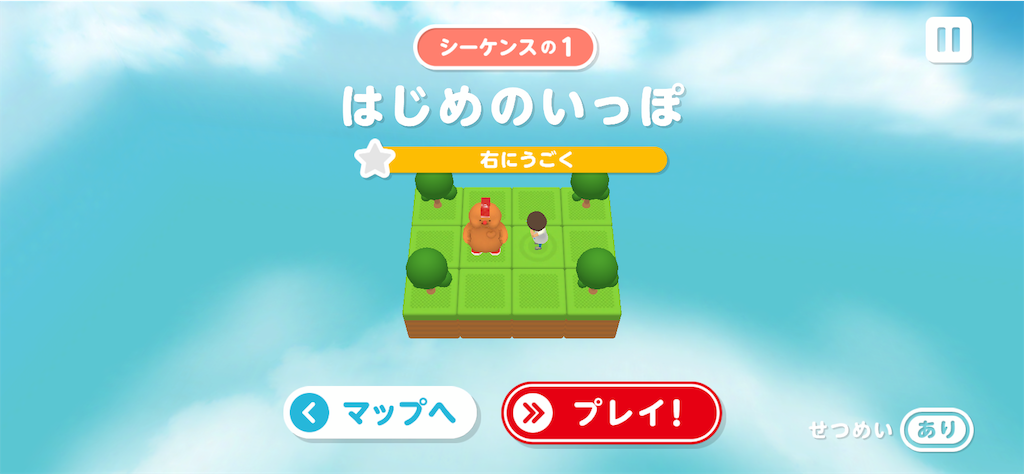
Task: Start the level with プレイ! button
Action: coord(611,412)
